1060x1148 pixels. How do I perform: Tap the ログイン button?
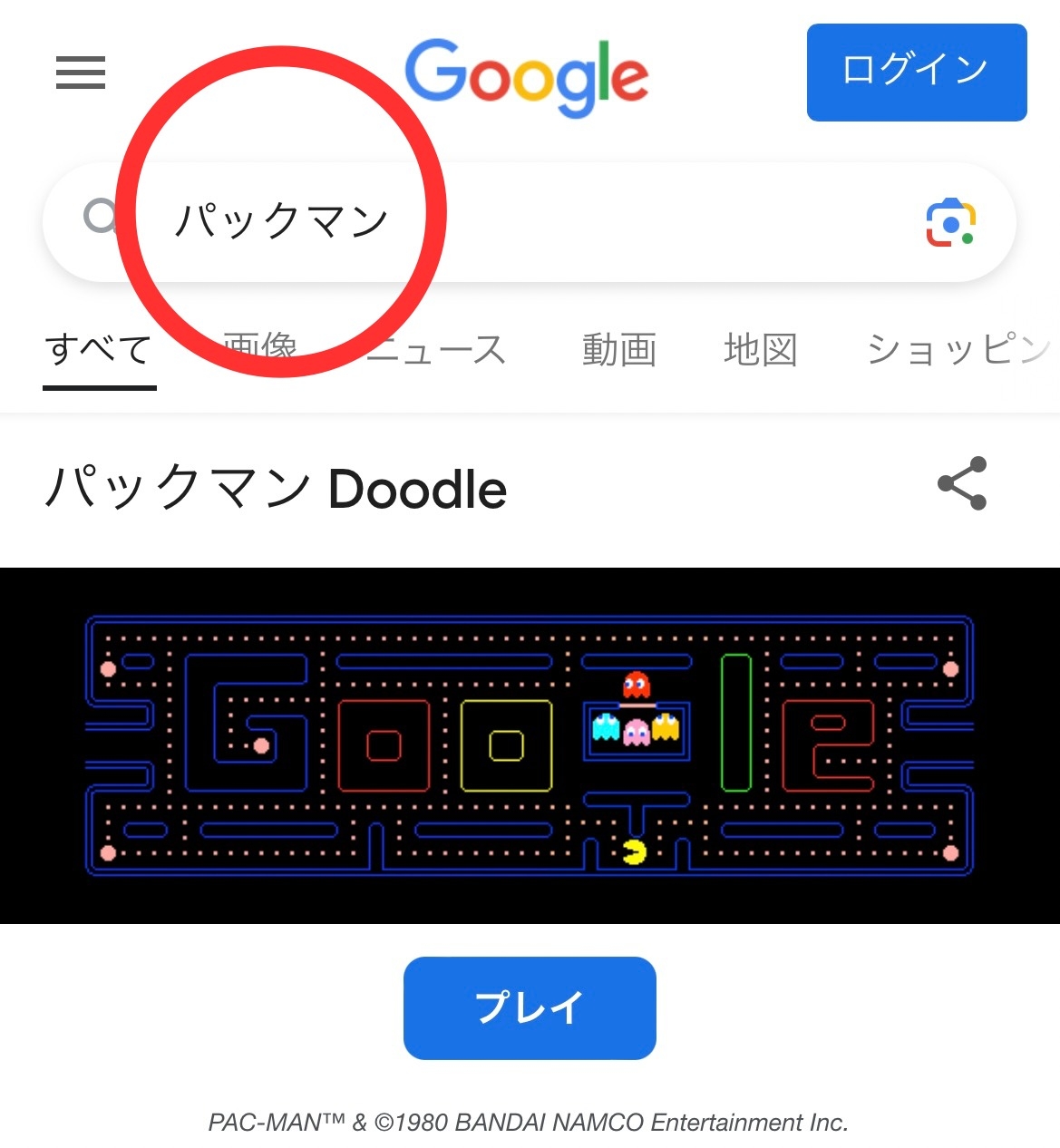(x=916, y=73)
